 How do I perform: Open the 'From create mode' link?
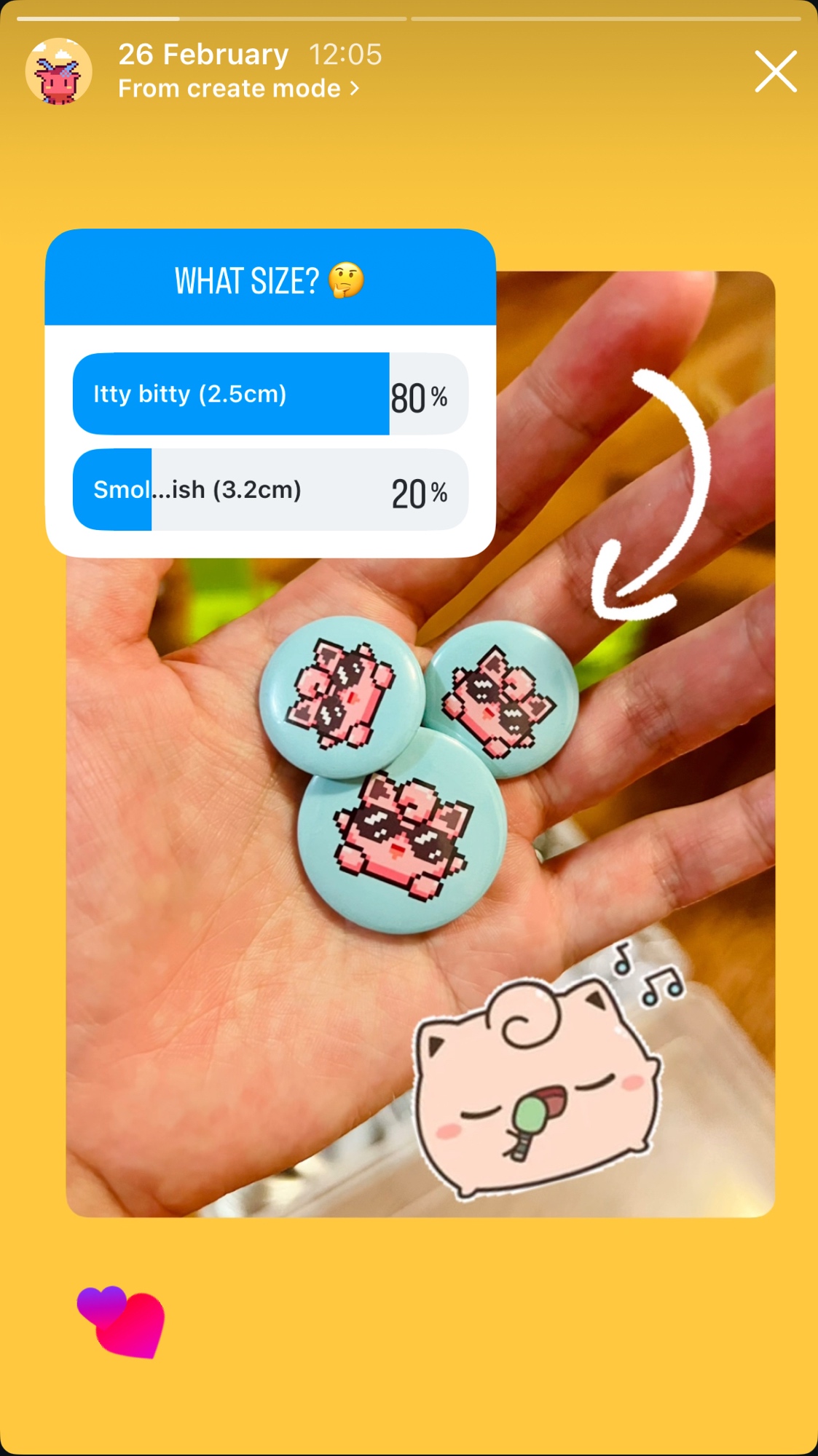pyautogui.click(x=238, y=89)
